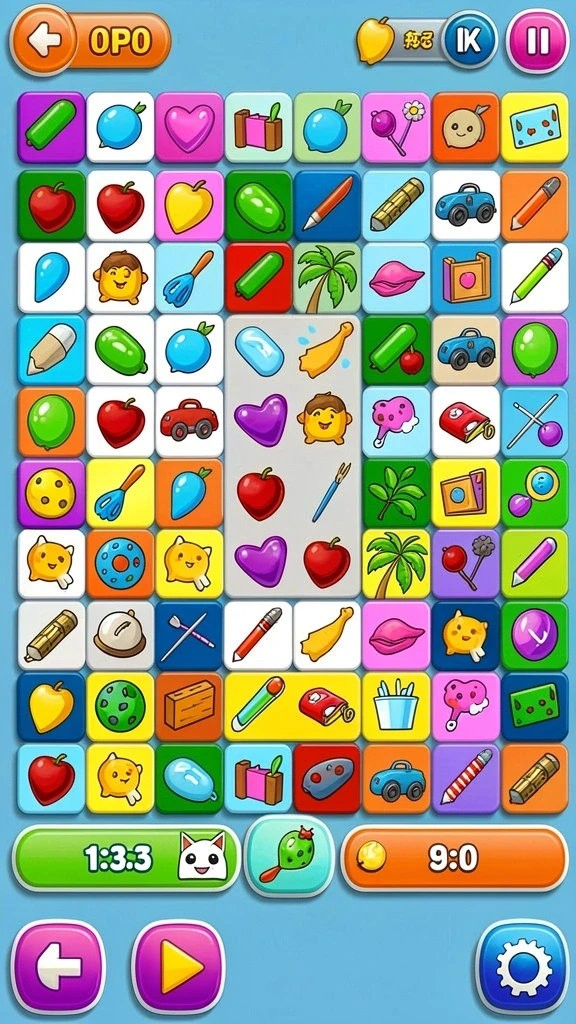Choose the green leafy branch tile
Viewport: 576px width, 1024px height.
pos(396,493)
